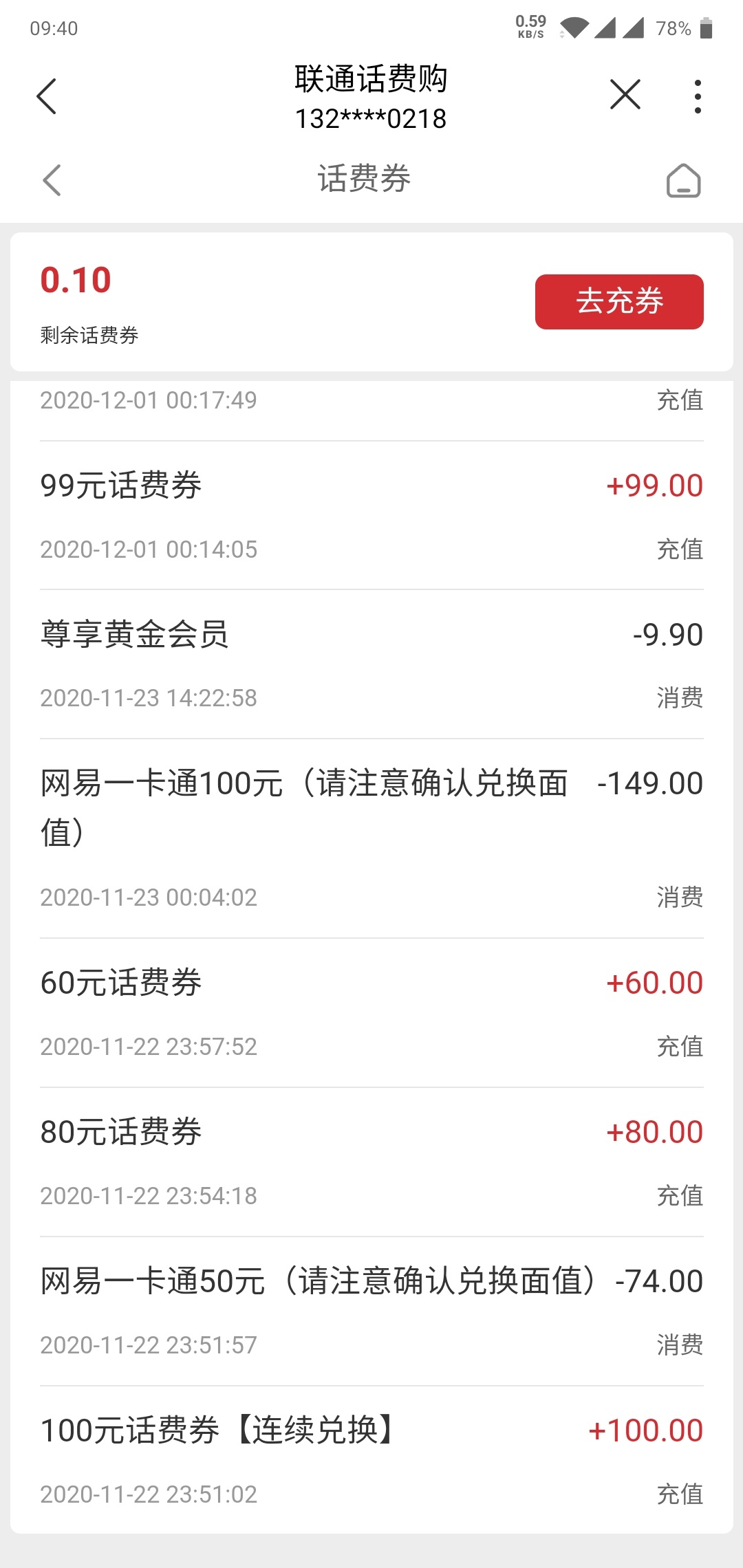Open the three-dot overflow menu

tap(698, 96)
